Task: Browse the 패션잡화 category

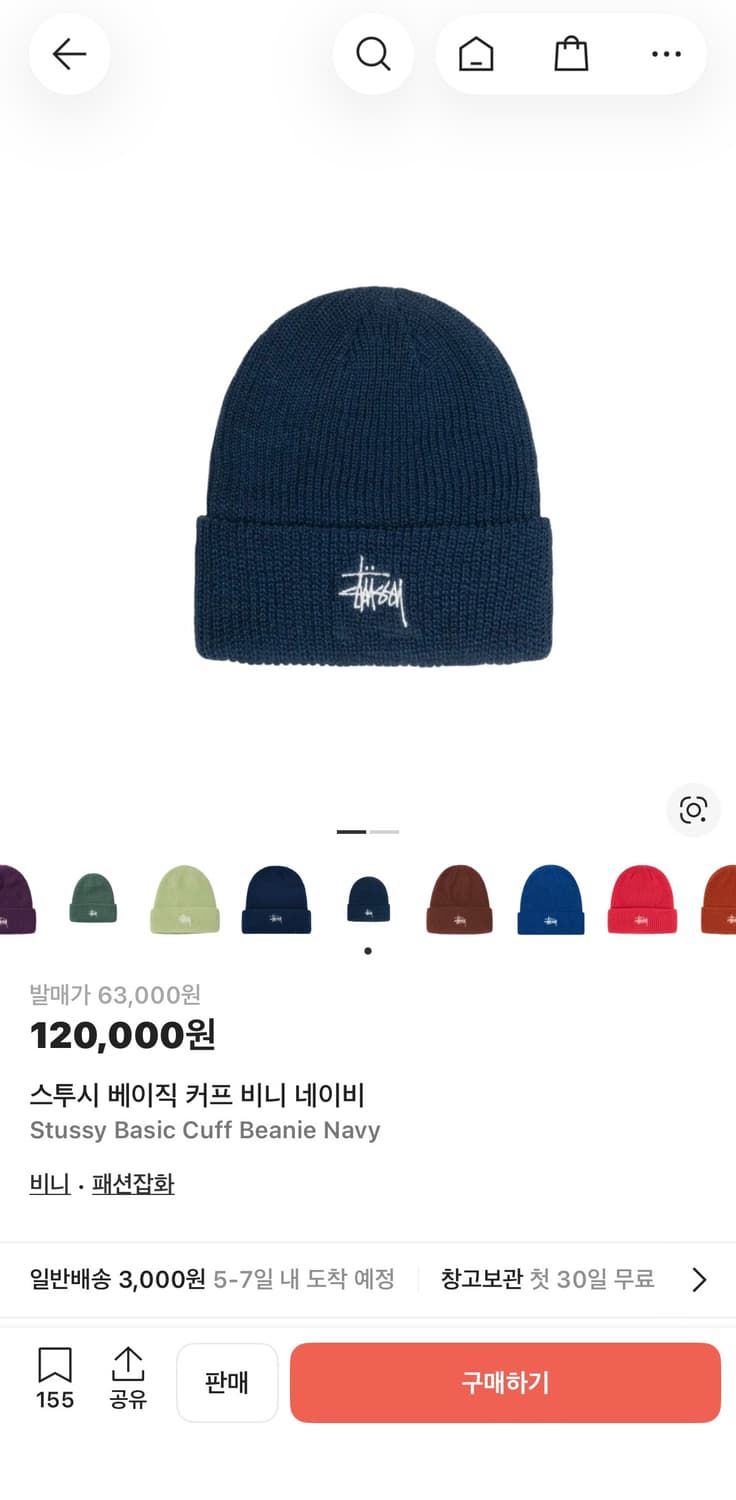Action: tap(133, 1183)
